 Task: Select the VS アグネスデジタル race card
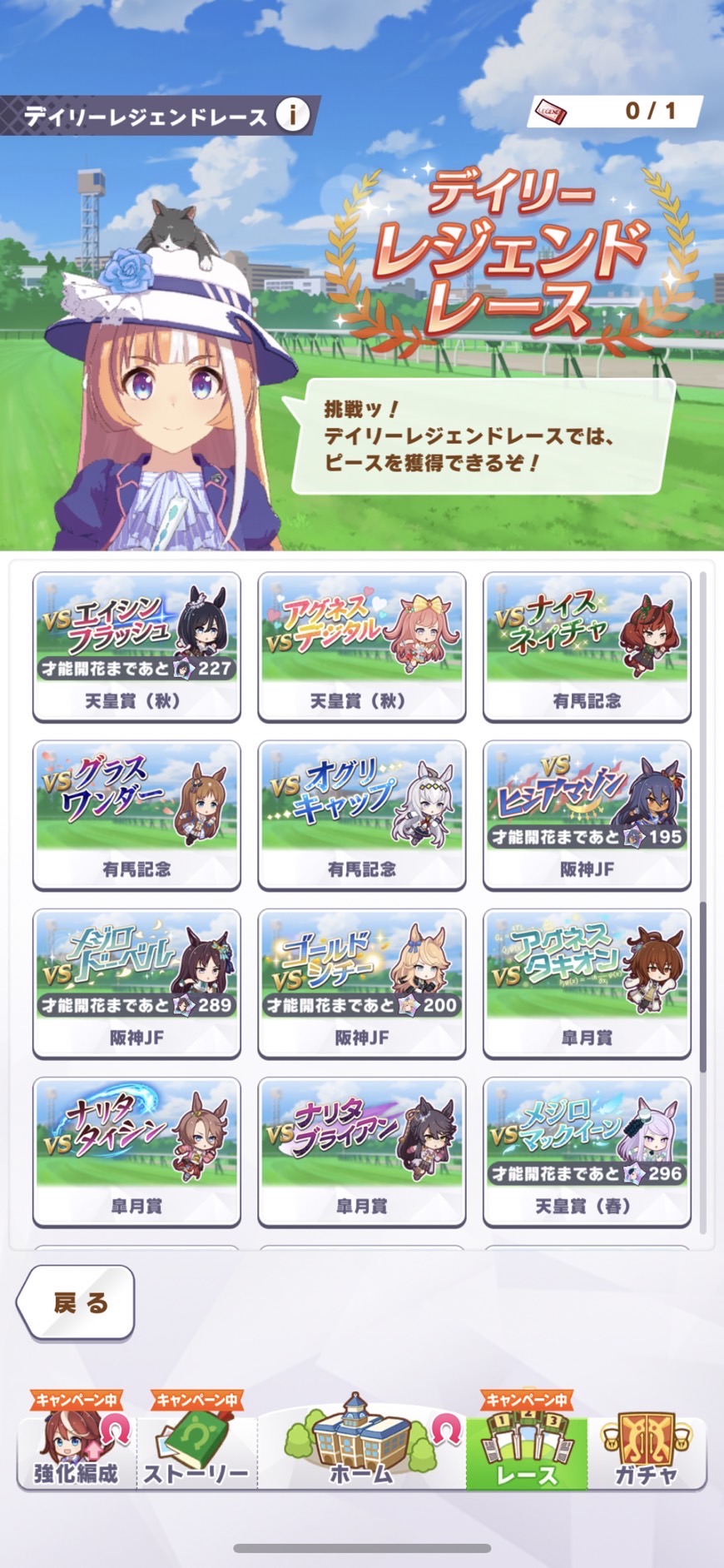[x=361, y=646]
